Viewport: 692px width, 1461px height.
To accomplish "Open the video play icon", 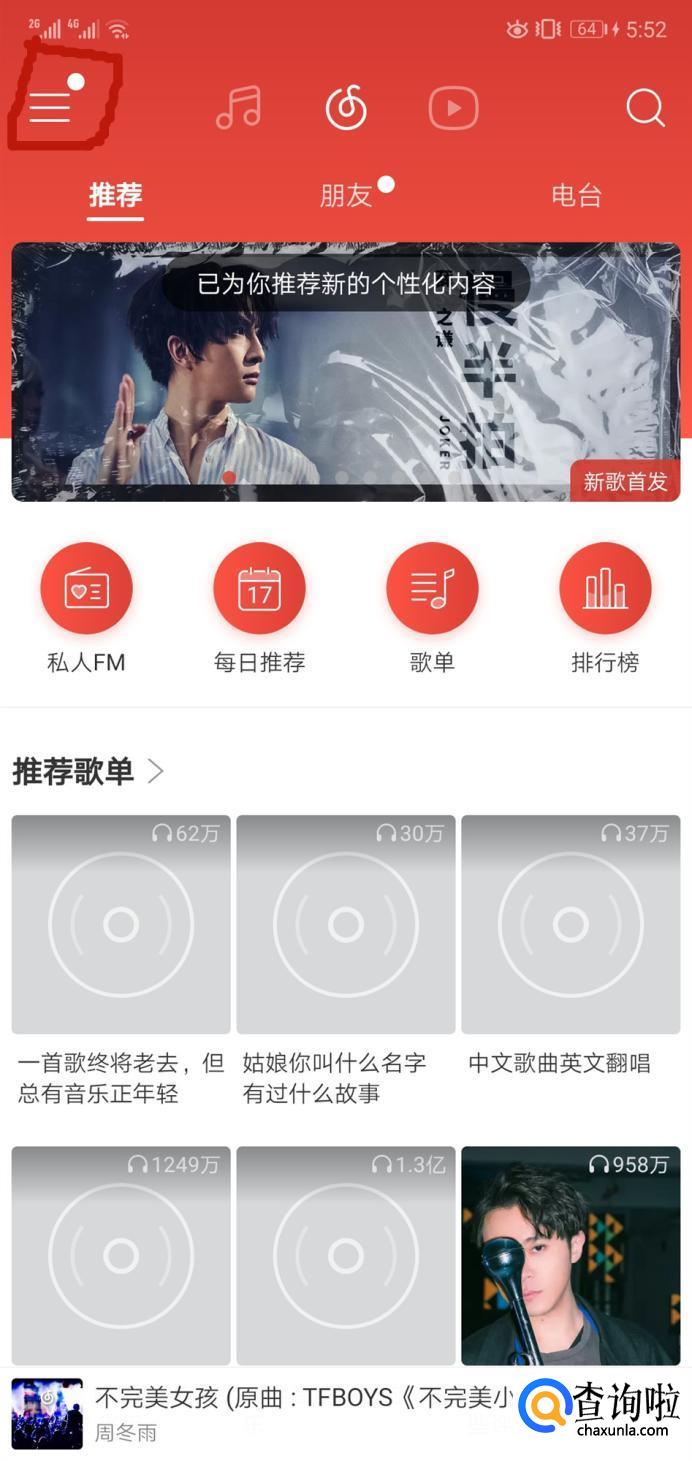I will coord(453,107).
